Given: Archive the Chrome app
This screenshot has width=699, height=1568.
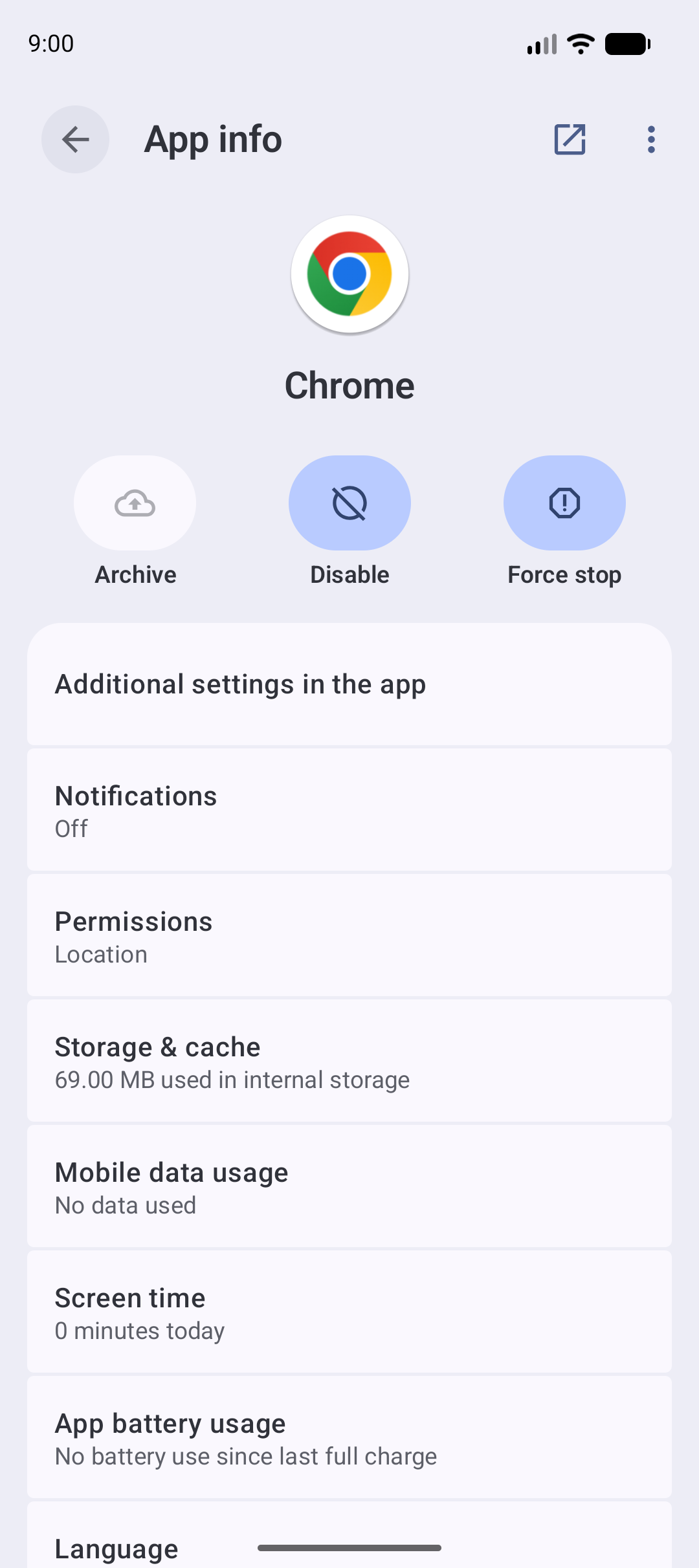Looking at the screenshot, I should [x=135, y=503].
